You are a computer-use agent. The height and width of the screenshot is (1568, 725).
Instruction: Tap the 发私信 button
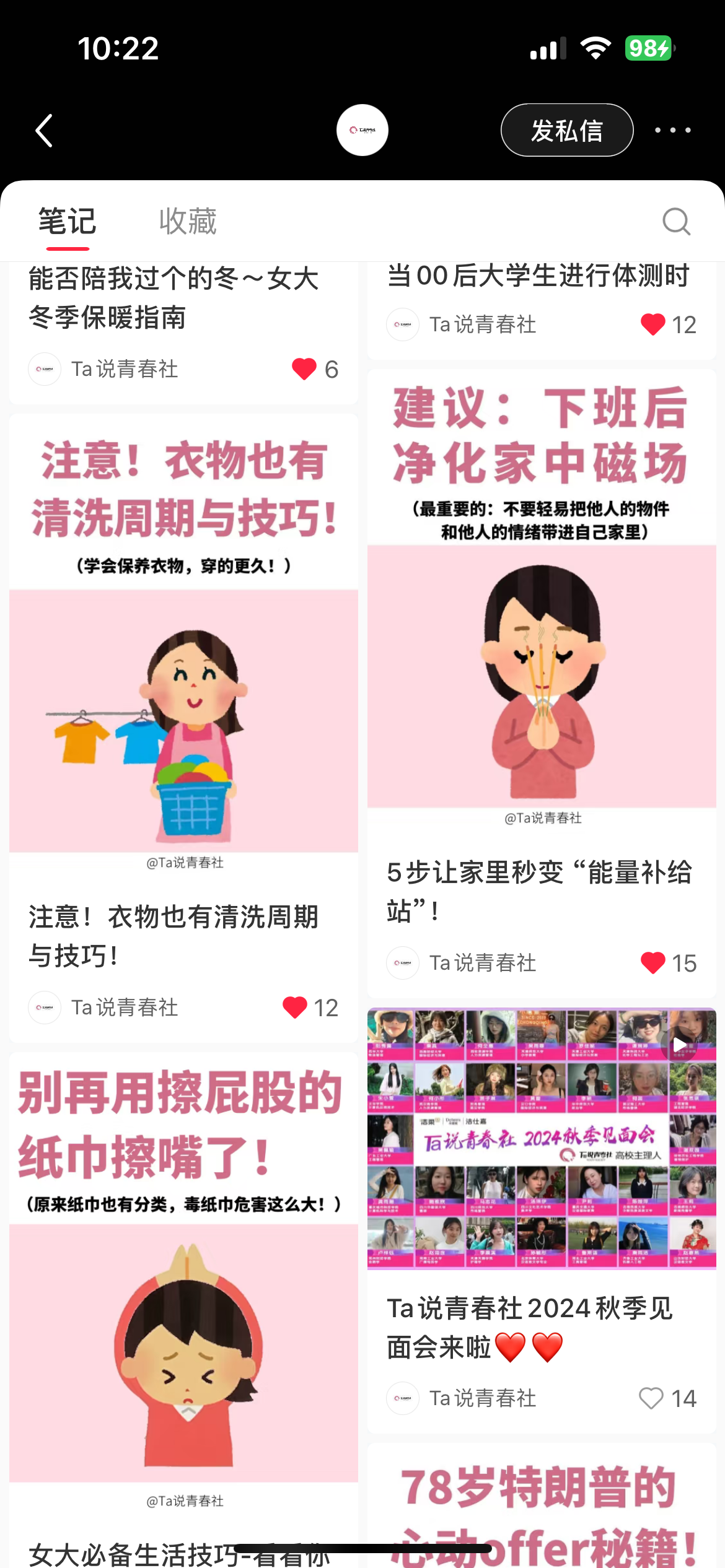click(566, 130)
